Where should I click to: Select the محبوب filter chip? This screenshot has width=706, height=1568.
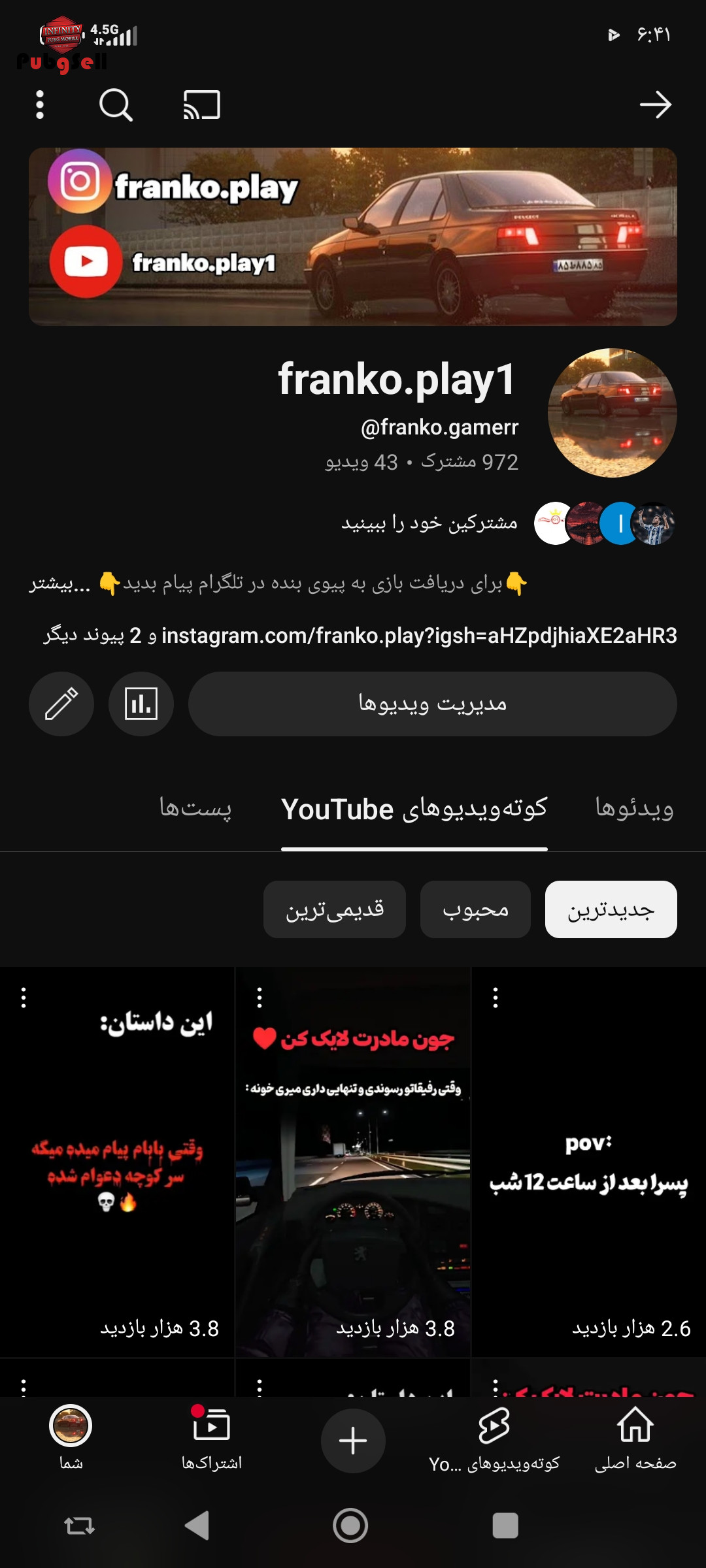pos(475,909)
